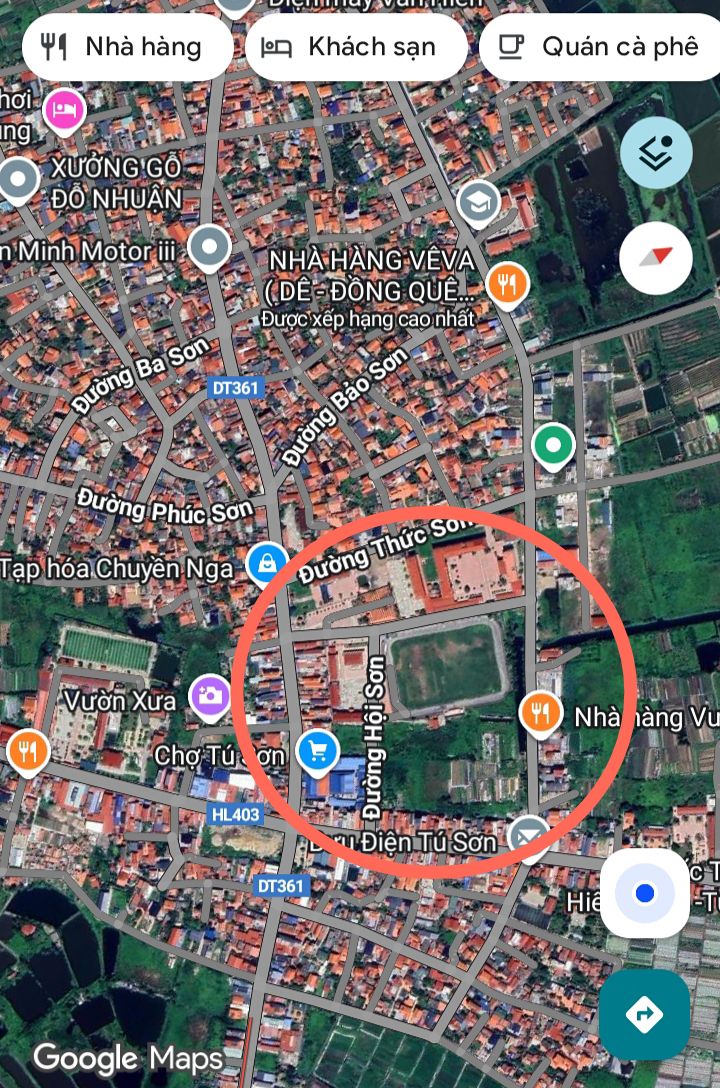Select the Khách sạn chip
Viewport: 720px width, 1088px height.
click(x=355, y=47)
